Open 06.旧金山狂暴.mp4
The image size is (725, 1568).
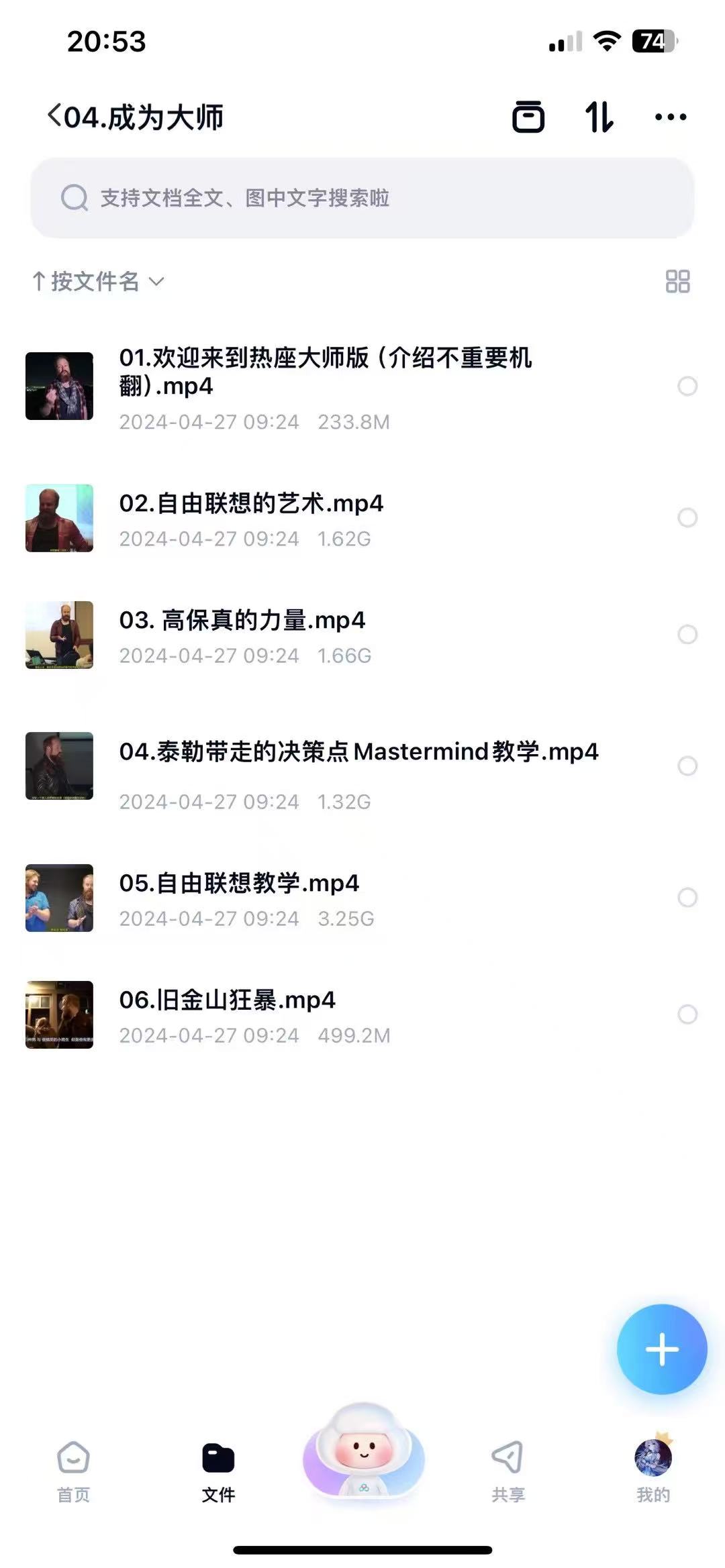(x=227, y=1000)
